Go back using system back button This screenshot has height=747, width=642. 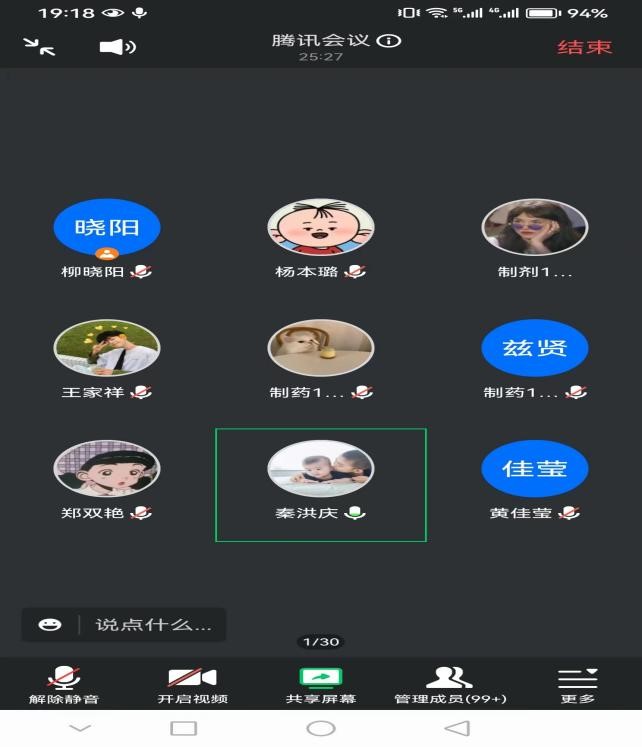pyautogui.click(x=456, y=728)
